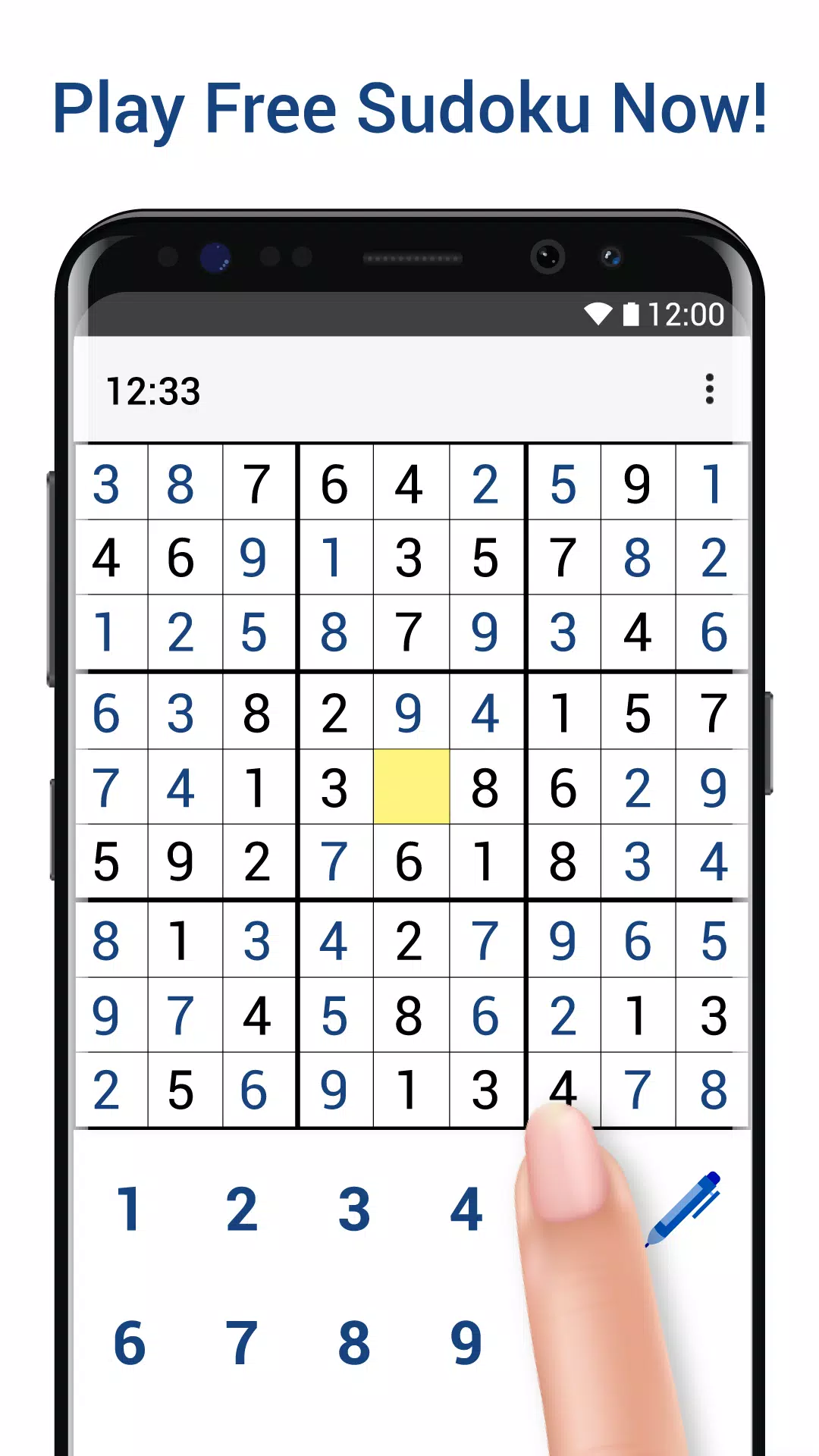Select number 3 on the number pad
819x1456 pixels.
353,1207
